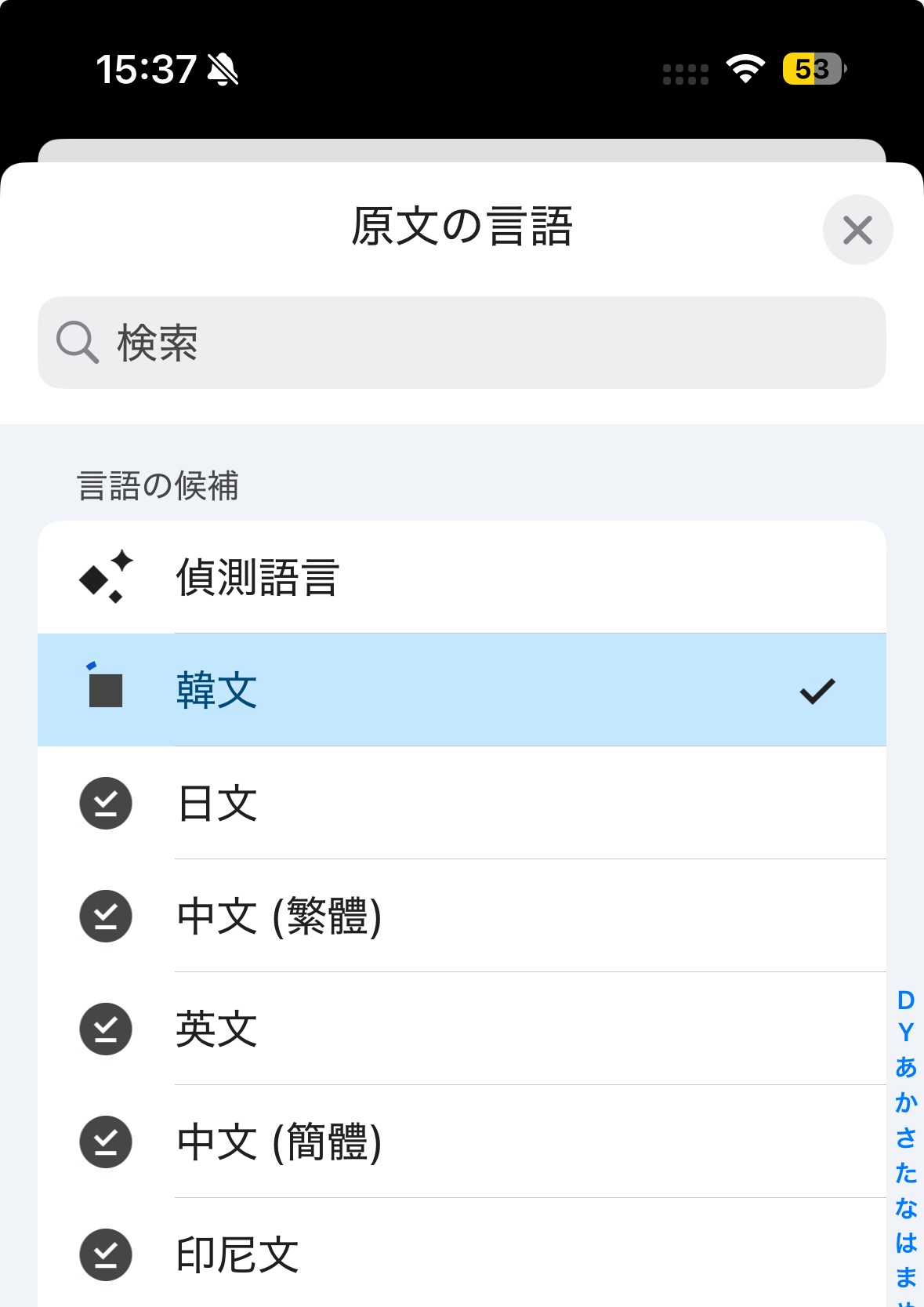
Task: Manage the downloaded 英文 language pack icon
Action: 105,1029
